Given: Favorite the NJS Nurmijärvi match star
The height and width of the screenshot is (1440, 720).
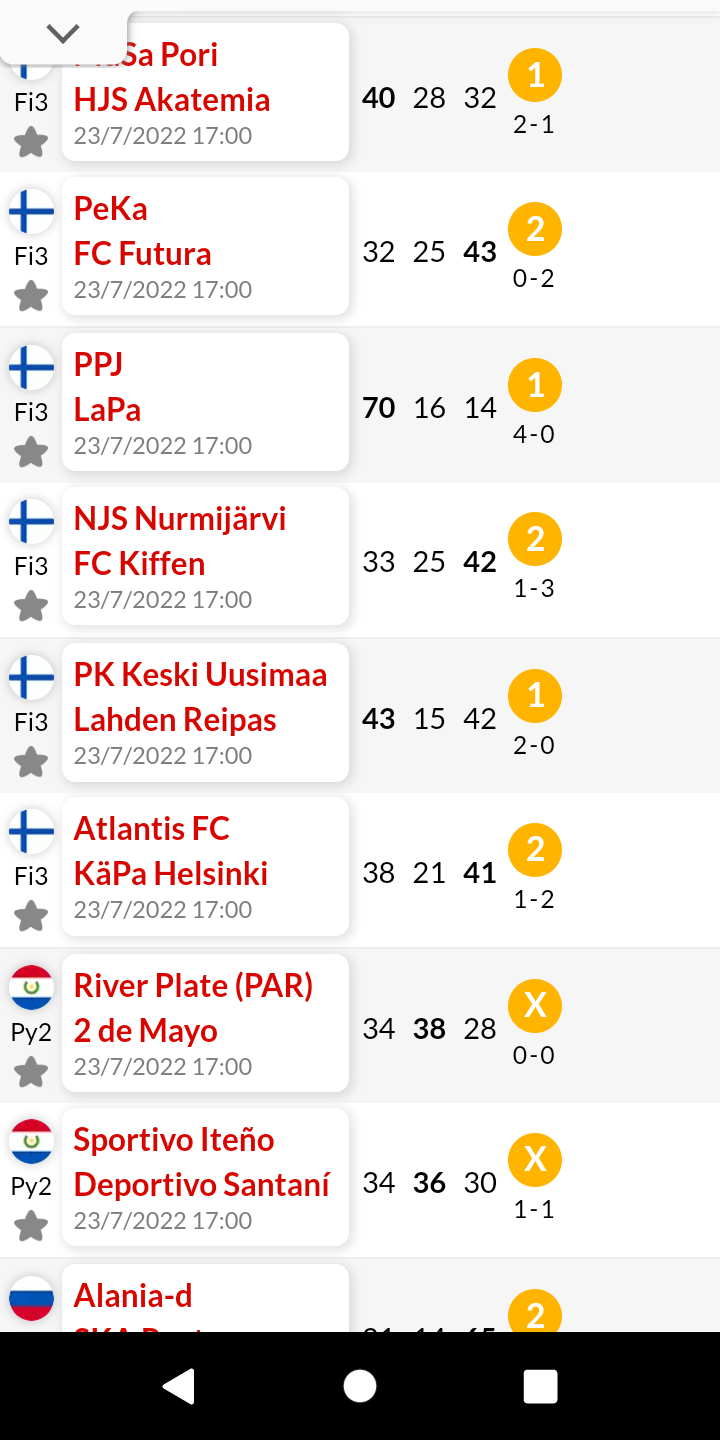Looking at the screenshot, I should click(x=31, y=606).
